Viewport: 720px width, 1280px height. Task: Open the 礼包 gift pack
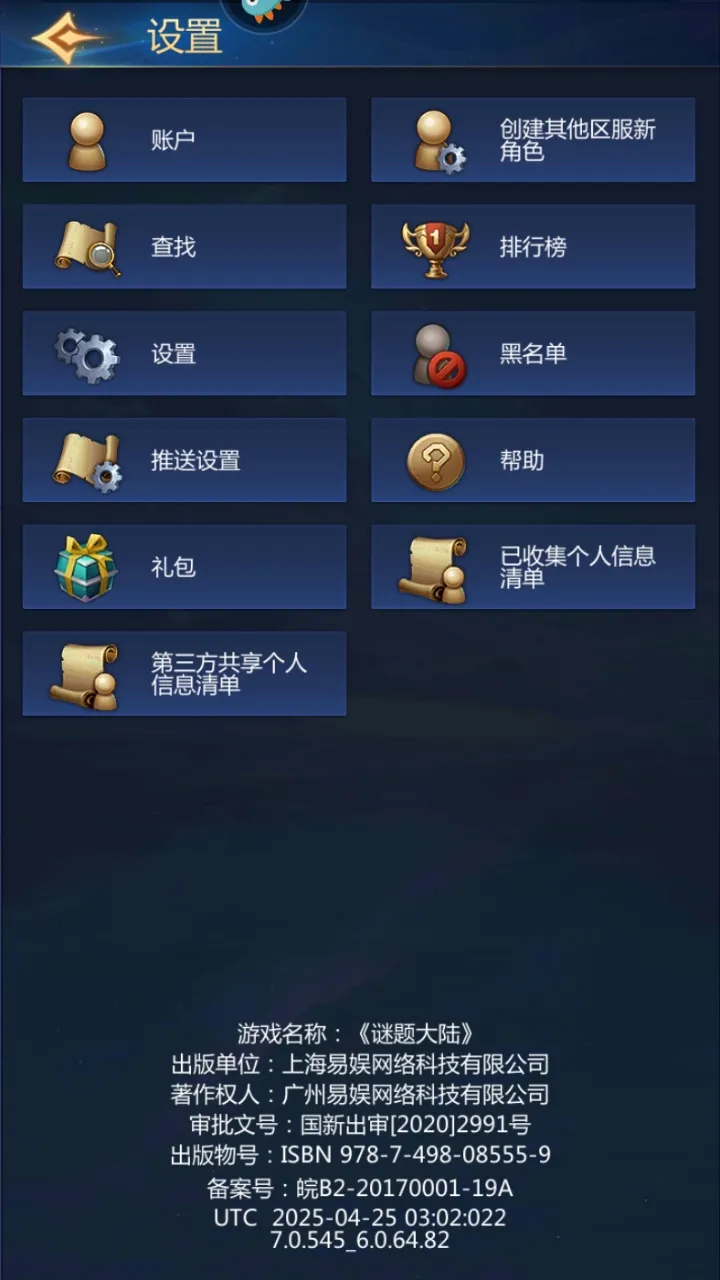[x=184, y=568]
